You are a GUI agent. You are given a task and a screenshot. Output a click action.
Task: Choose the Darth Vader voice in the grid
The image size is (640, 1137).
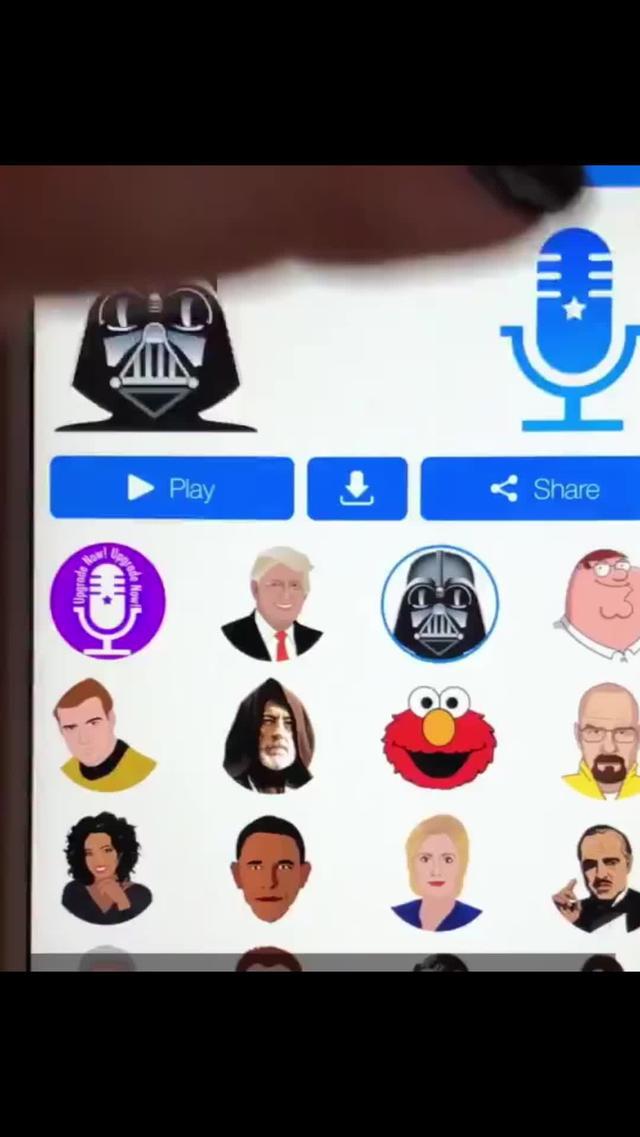(439, 603)
